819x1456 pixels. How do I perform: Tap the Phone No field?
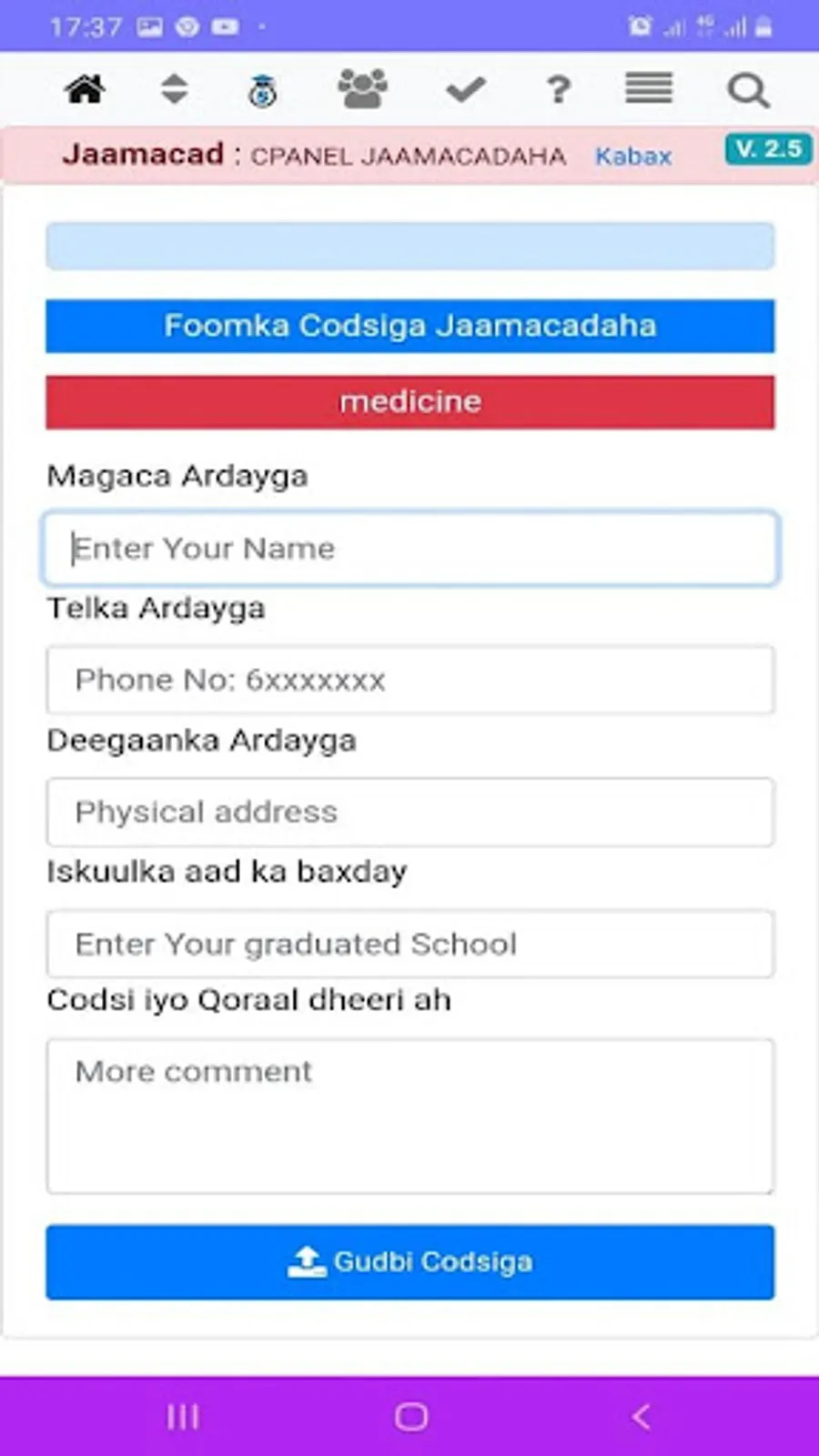409,680
